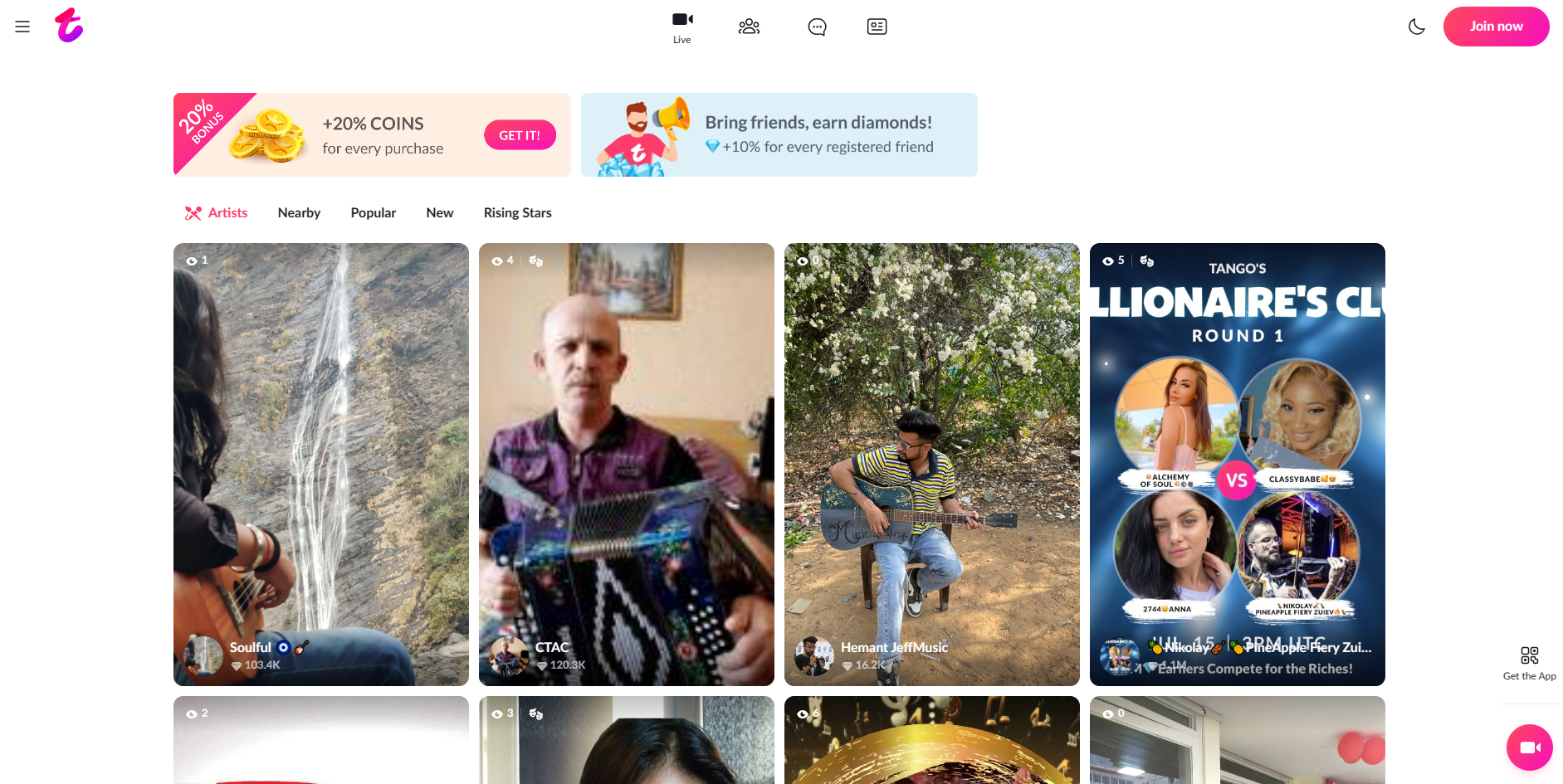This screenshot has height=784, width=1563.
Task: Tap GET IT! on coins bonus
Action: [520, 135]
